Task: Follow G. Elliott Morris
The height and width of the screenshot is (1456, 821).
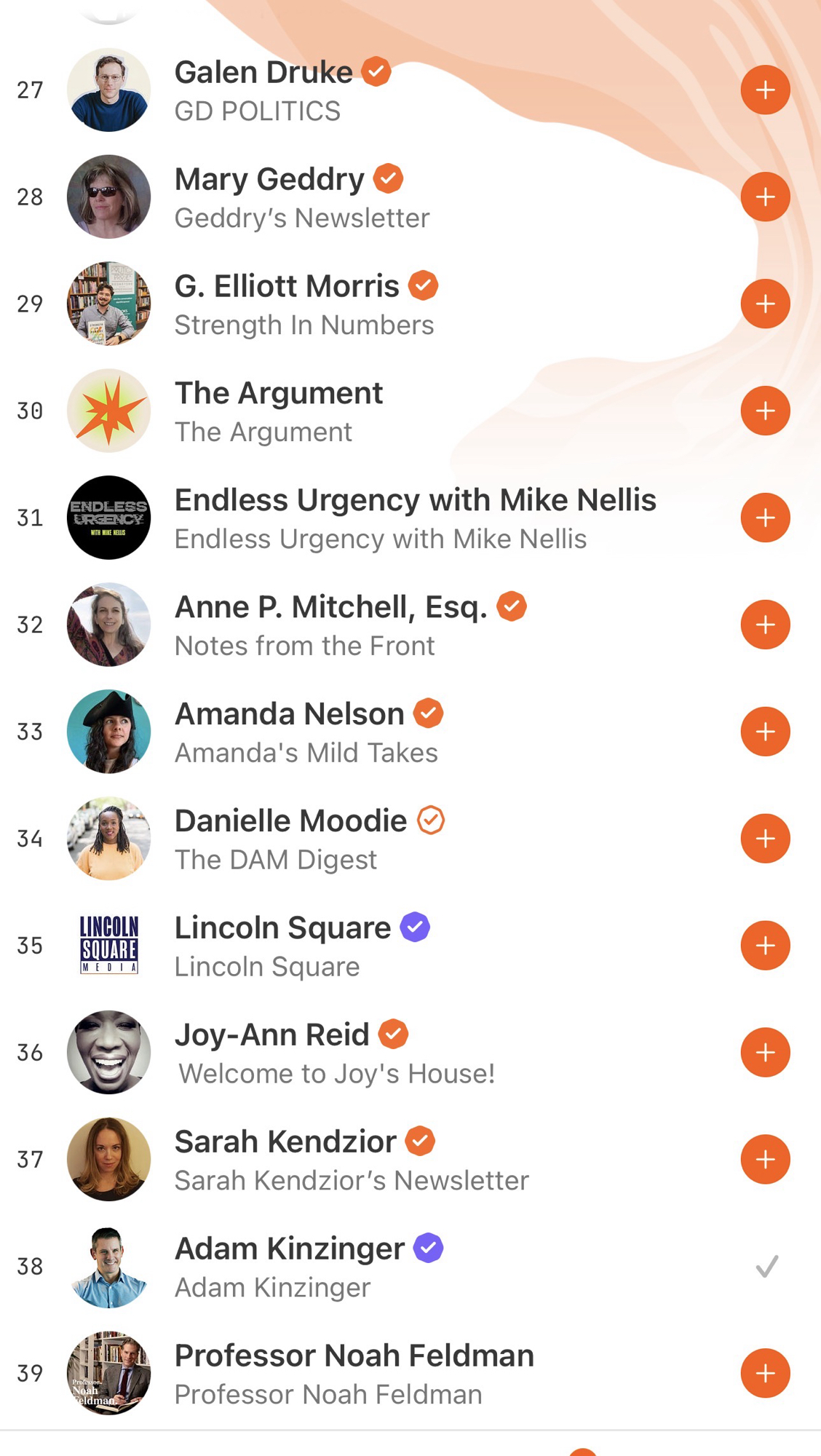Action: (765, 304)
